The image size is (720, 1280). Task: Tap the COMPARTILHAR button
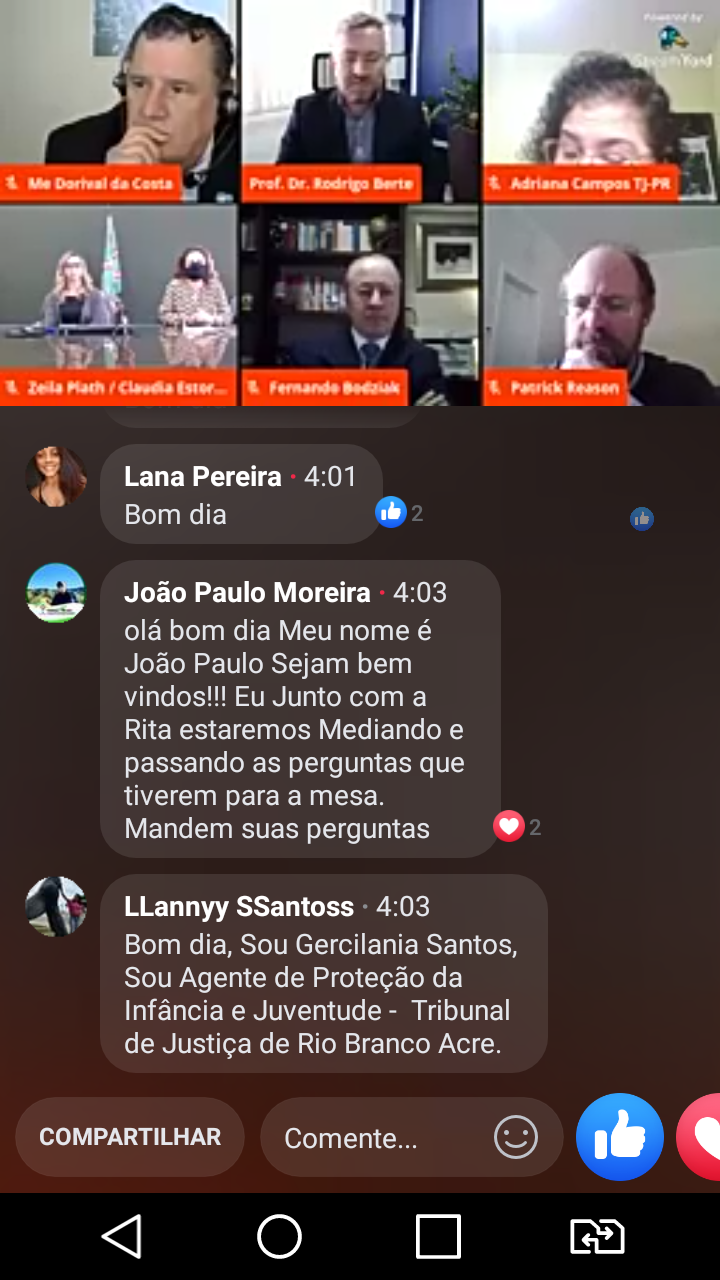tap(130, 1137)
